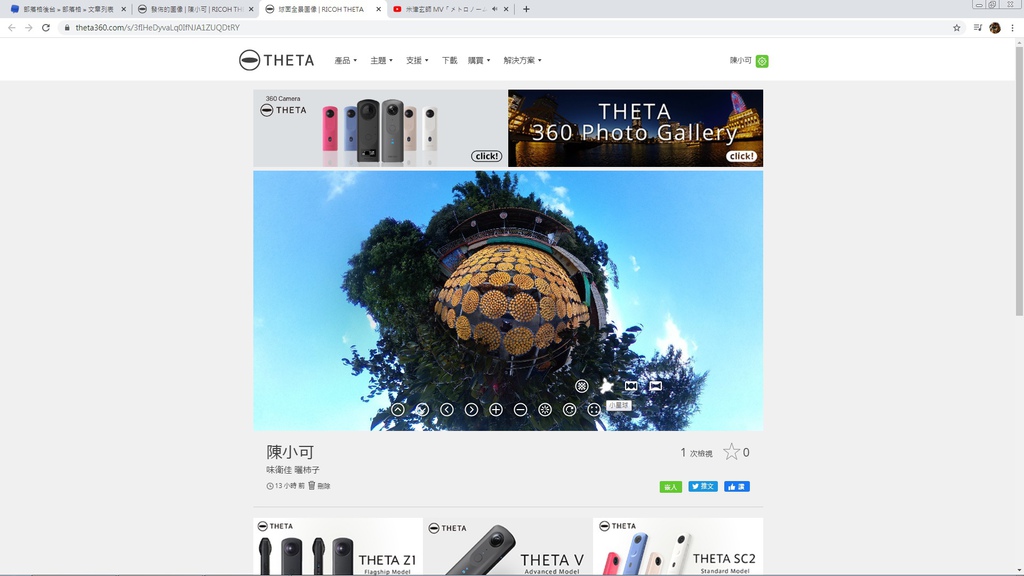Viewport: 1024px width, 576px height.
Task: Zoom in on the 360 photo
Action: 496,410
